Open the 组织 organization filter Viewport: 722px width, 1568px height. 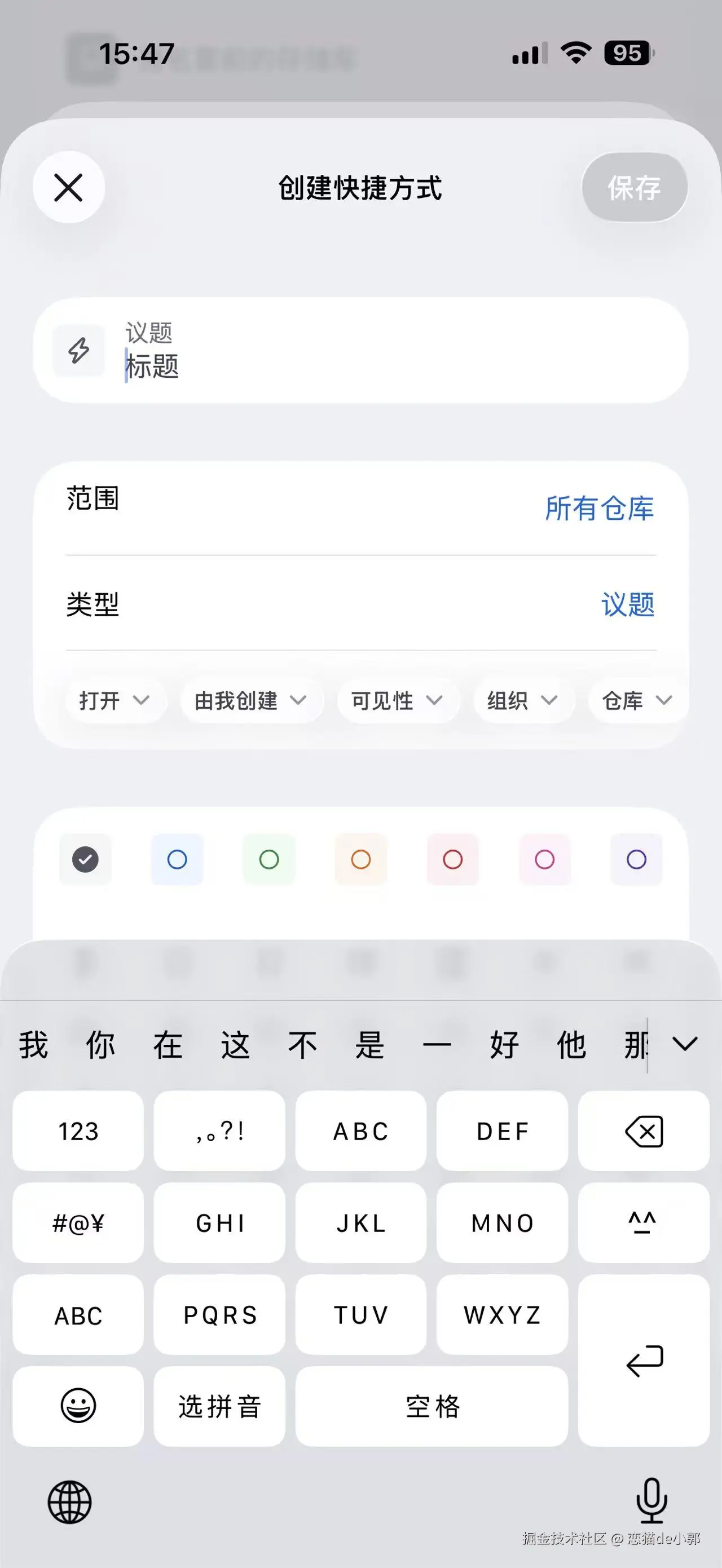[522, 701]
